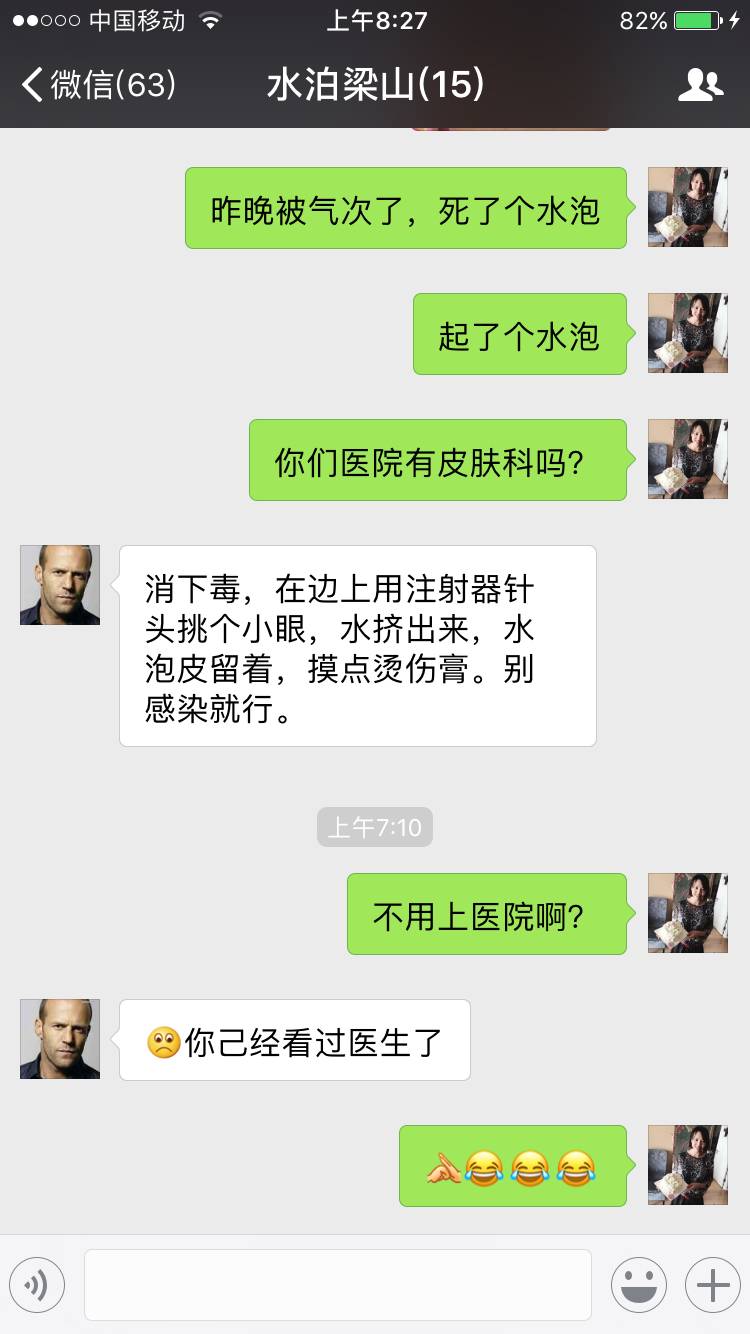Open the avatar beside the 消下毒 message

[x=60, y=585]
